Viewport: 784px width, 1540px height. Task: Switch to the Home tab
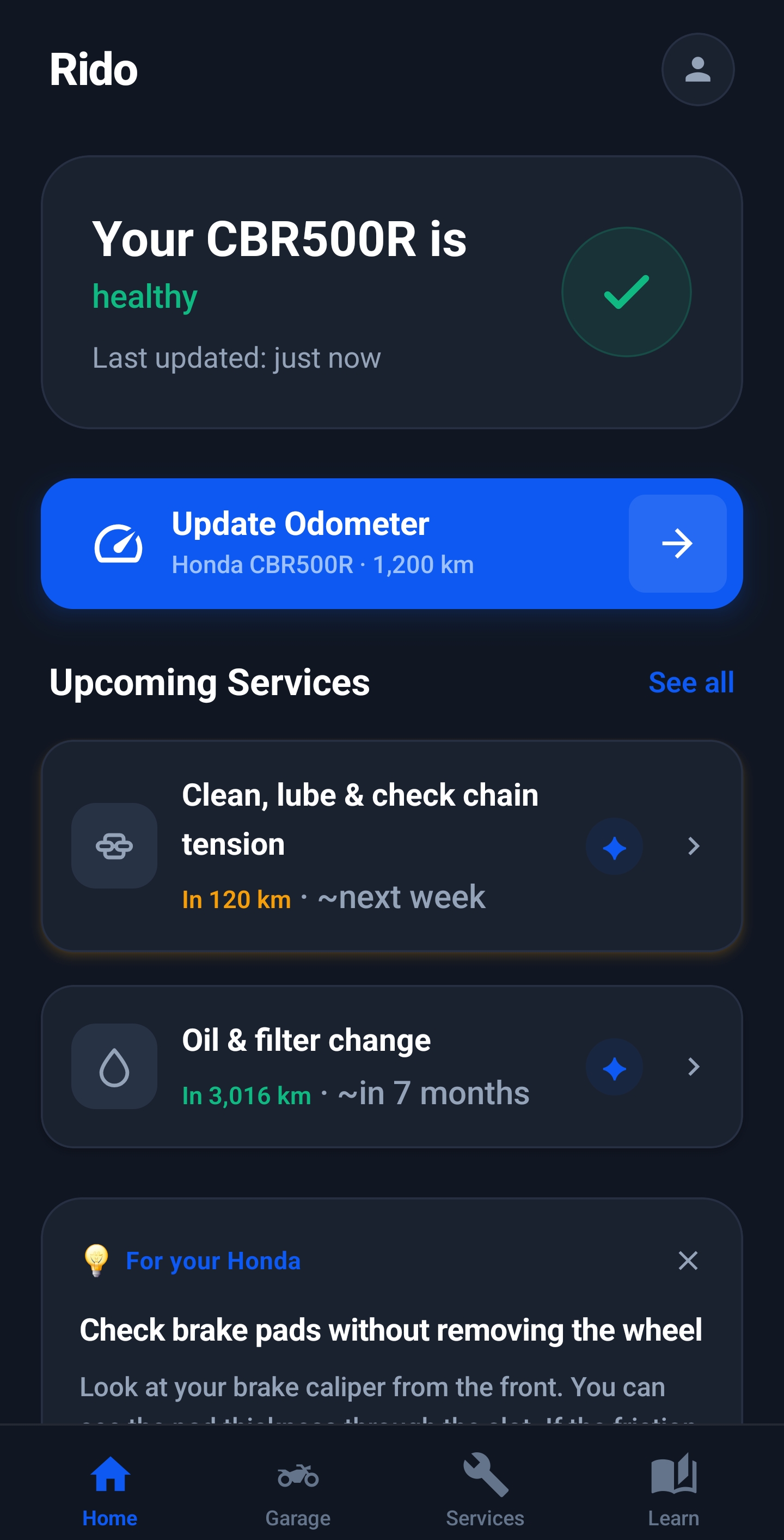(x=111, y=1483)
